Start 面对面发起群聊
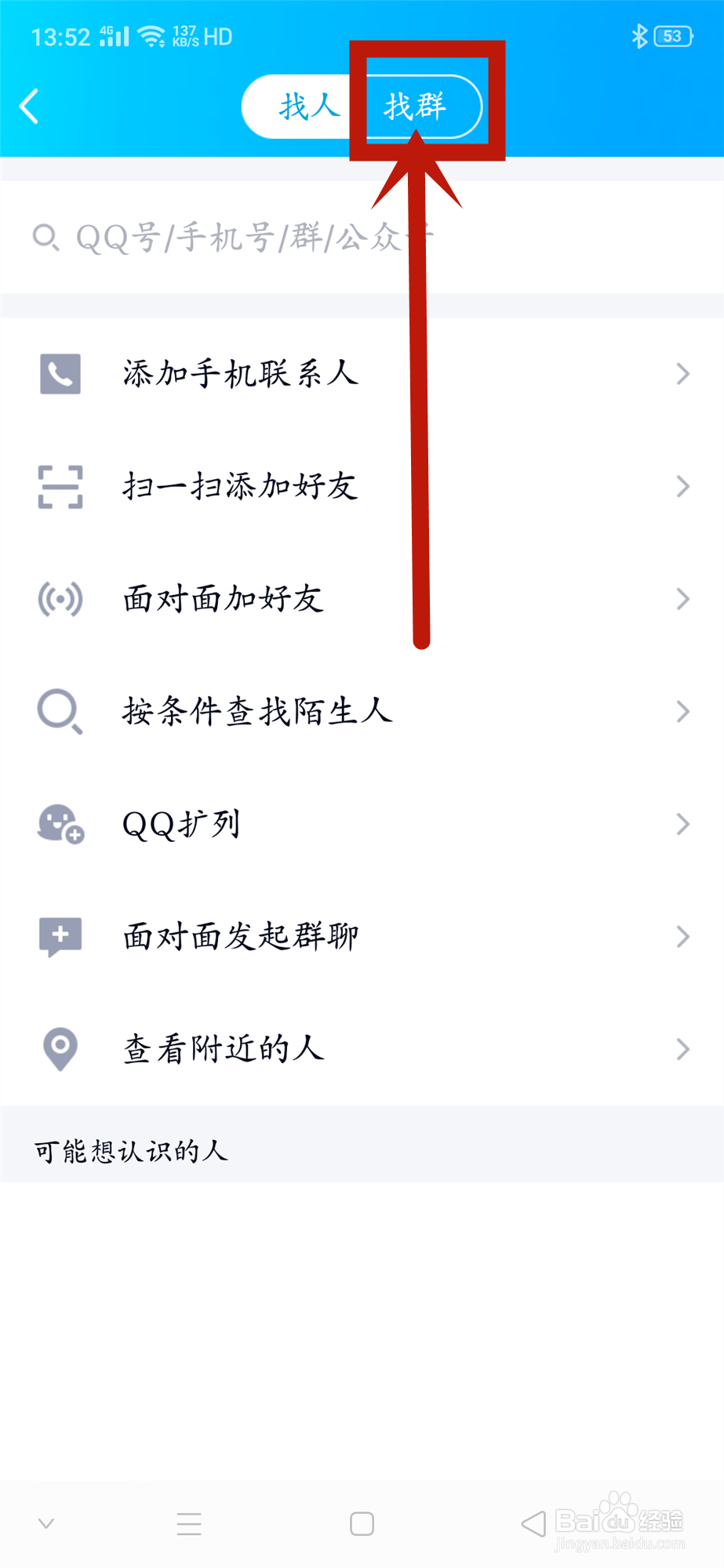This screenshot has height=1568, width=724. pyautogui.click(x=361, y=936)
